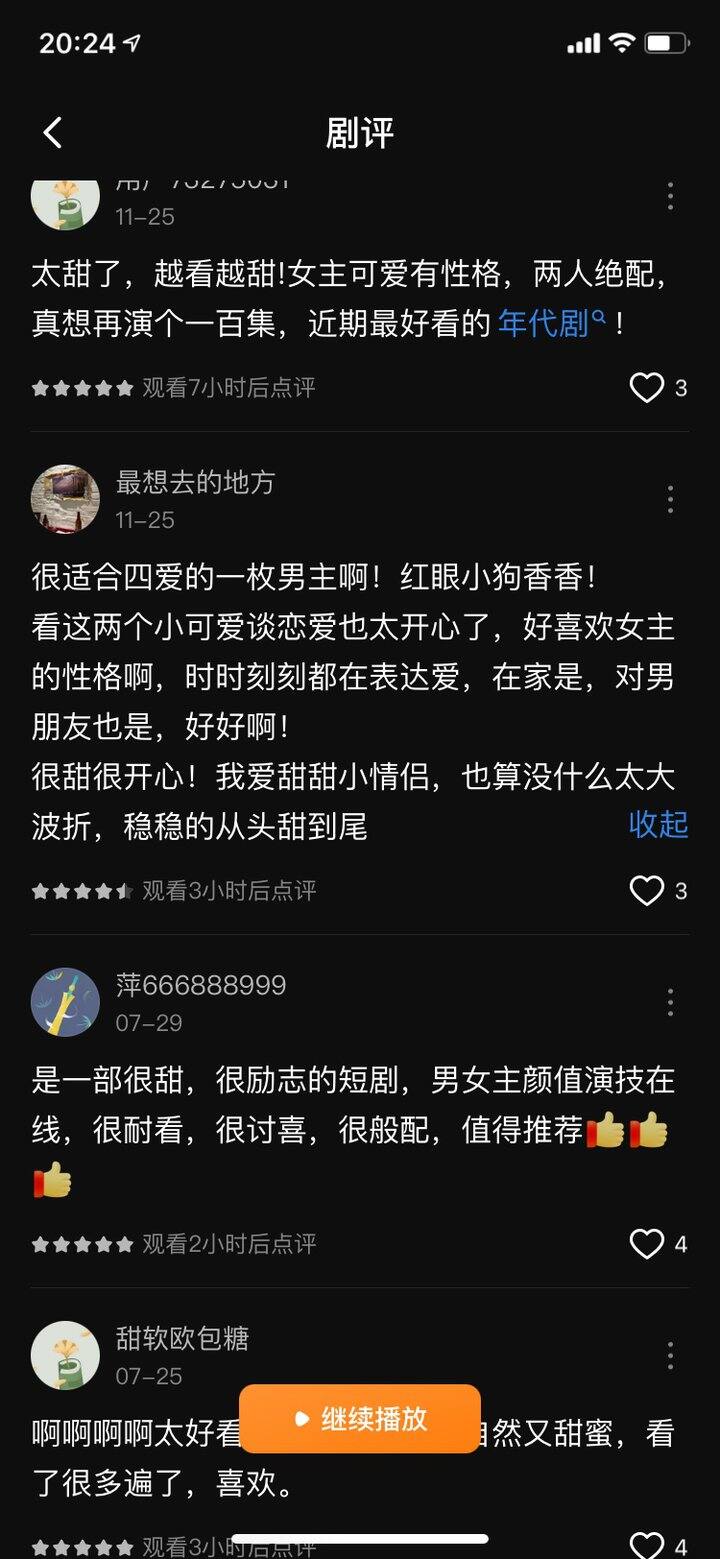This screenshot has height=1559, width=720.
Task: View 甜软欧包糖's profile avatar
Action: 65,1356
